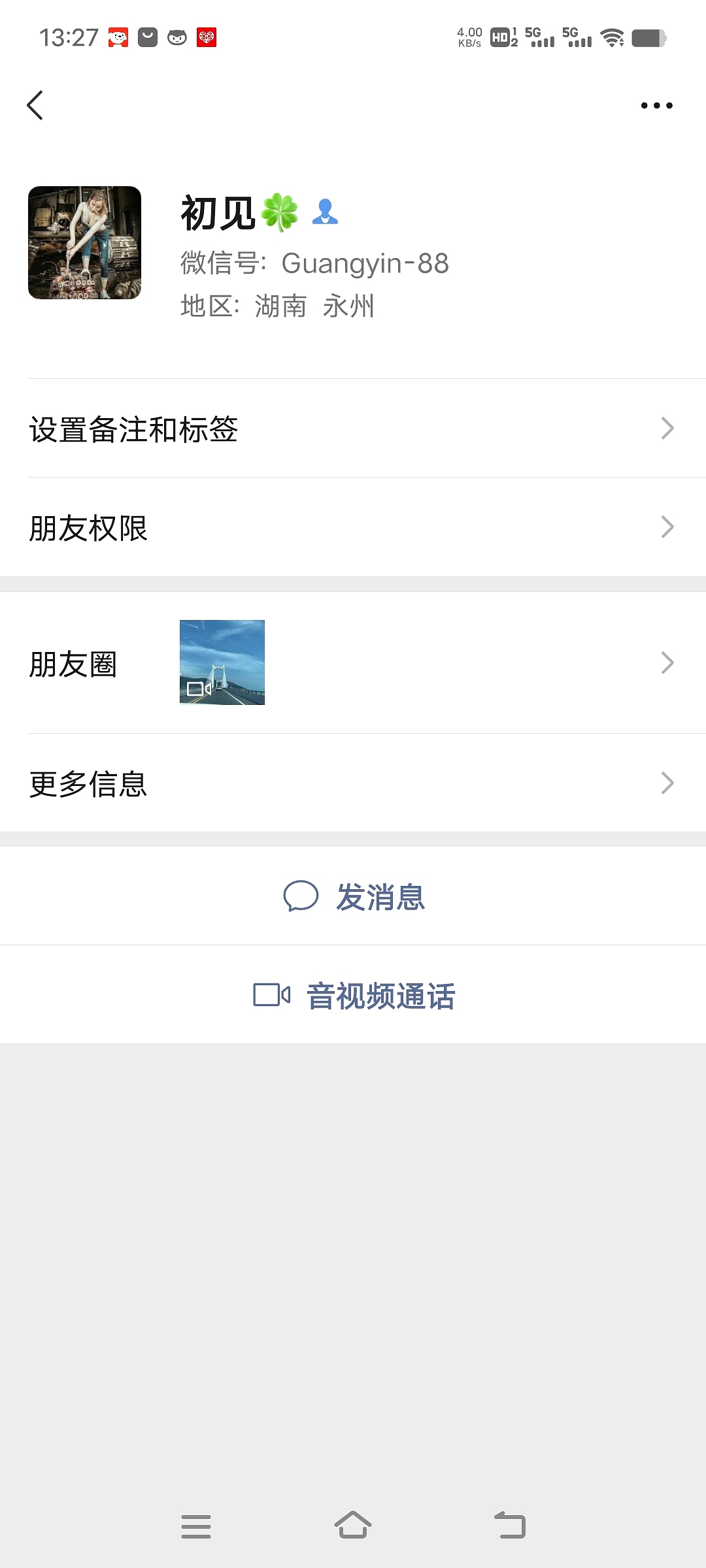This screenshot has height=1568, width=706.
Task: Open 设置备注和标签 settings
Action: pyautogui.click(x=353, y=429)
